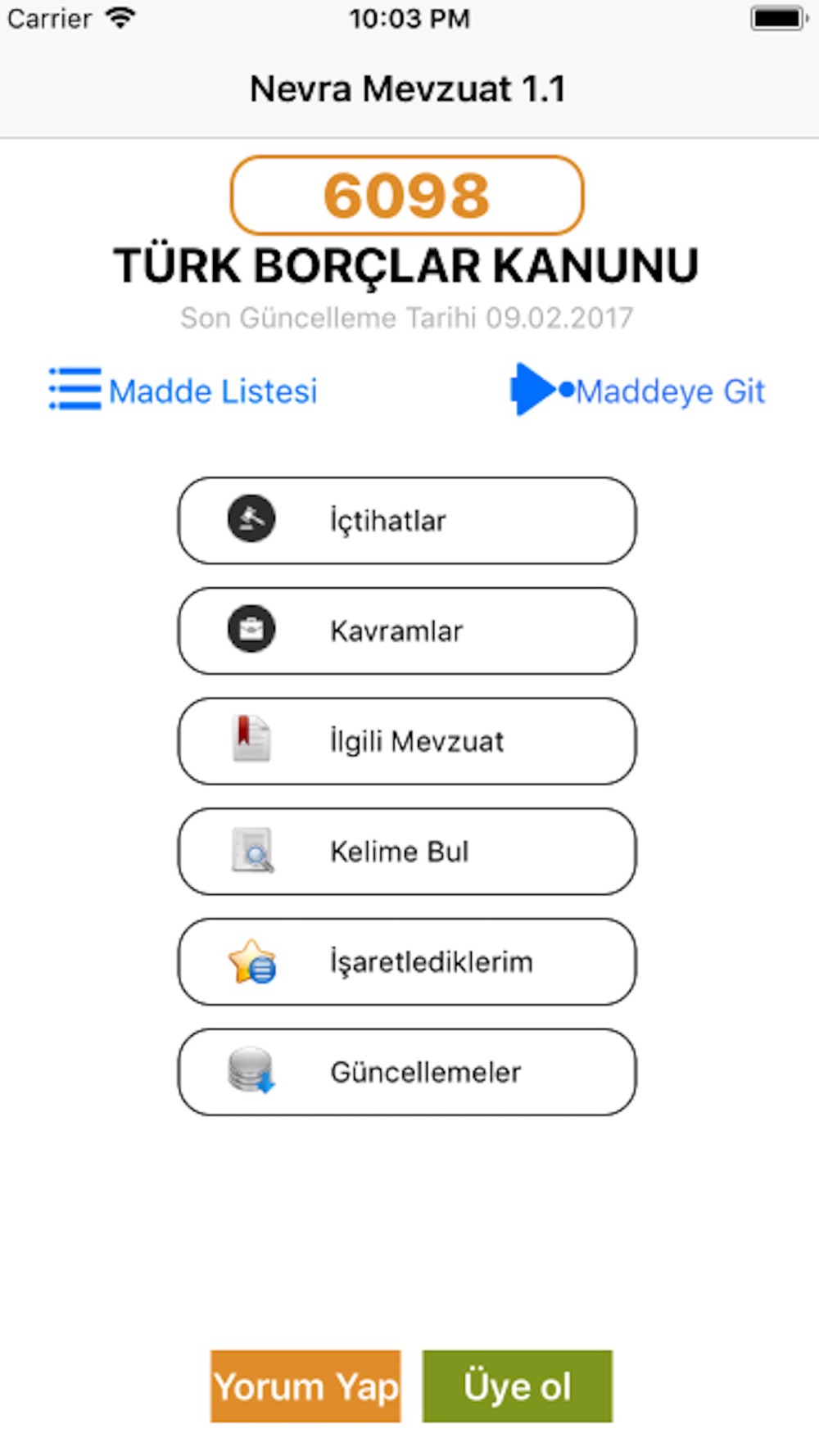Show İşaretlediklerim bookmarks
Image resolution: width=819 pixels, height=1456 pixels.
[x=407, y=961]
